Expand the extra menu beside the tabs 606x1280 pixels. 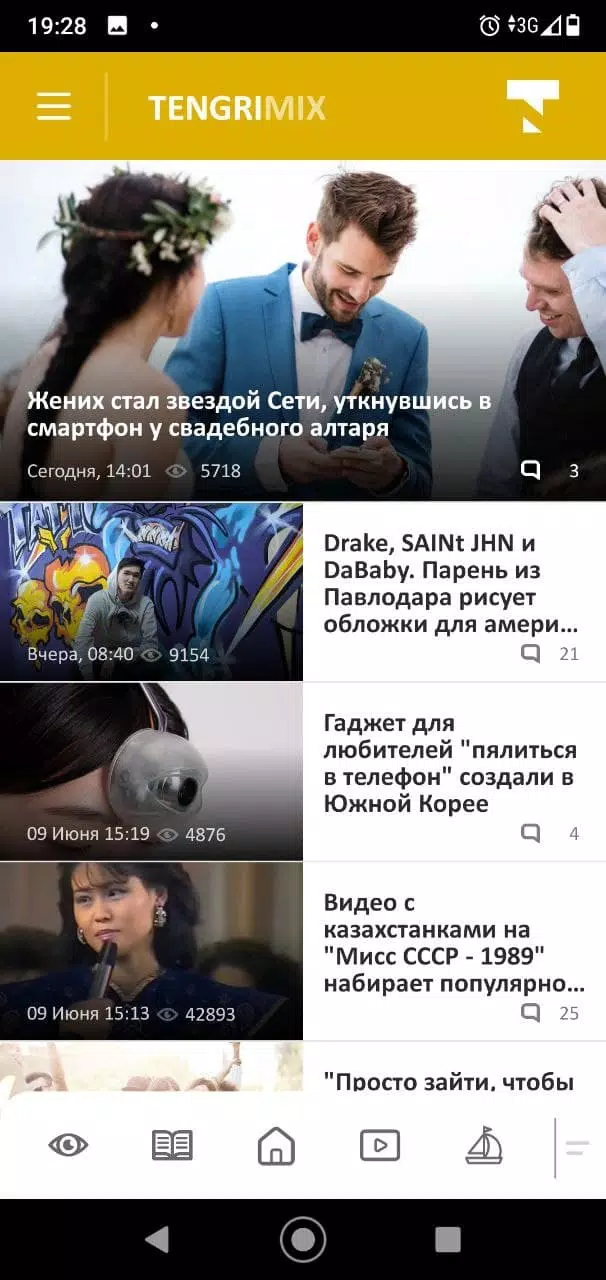tap(577, 1147)
